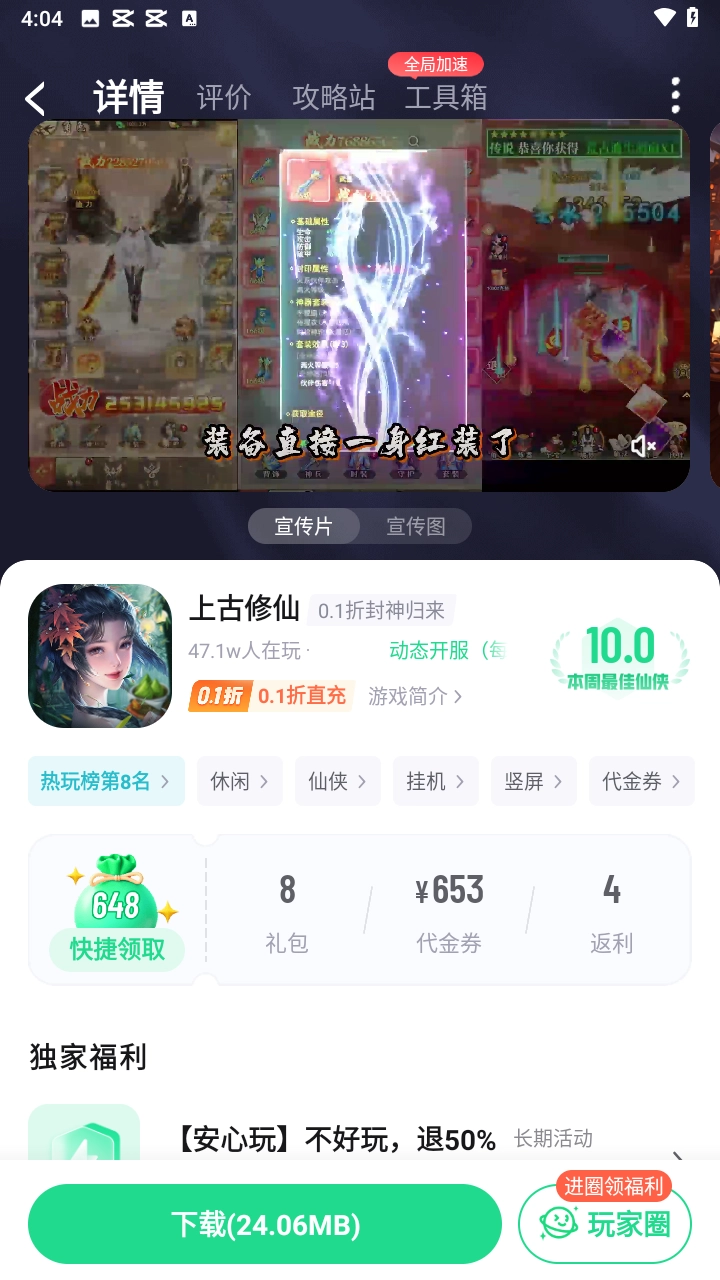Open the 游戏简介 link

[x=415, y=696]
